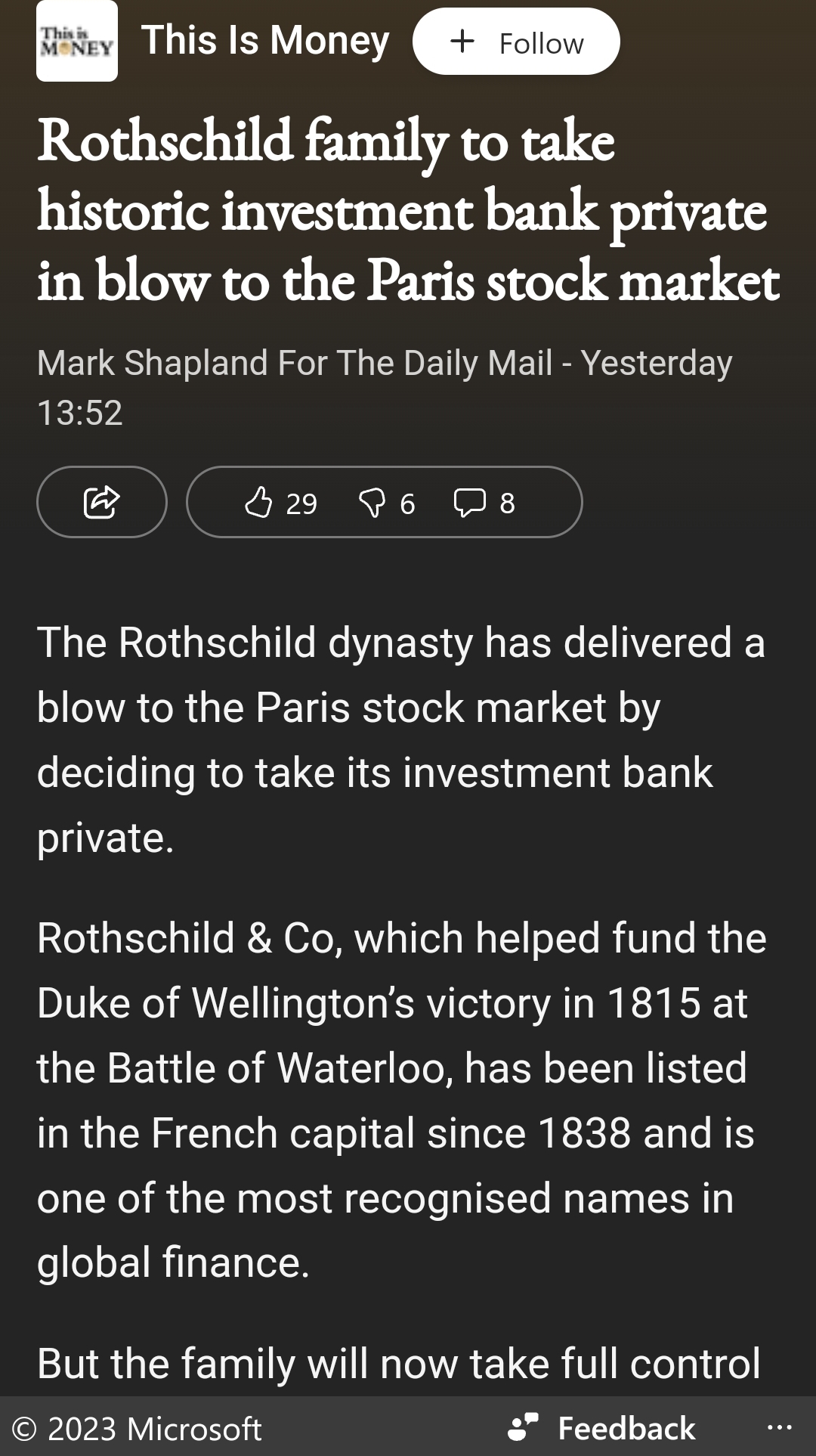Image resolution: width=816 pixels, height=1456 pixels.
Task: Like the article with thumbs up
Action: coord(280,503)
